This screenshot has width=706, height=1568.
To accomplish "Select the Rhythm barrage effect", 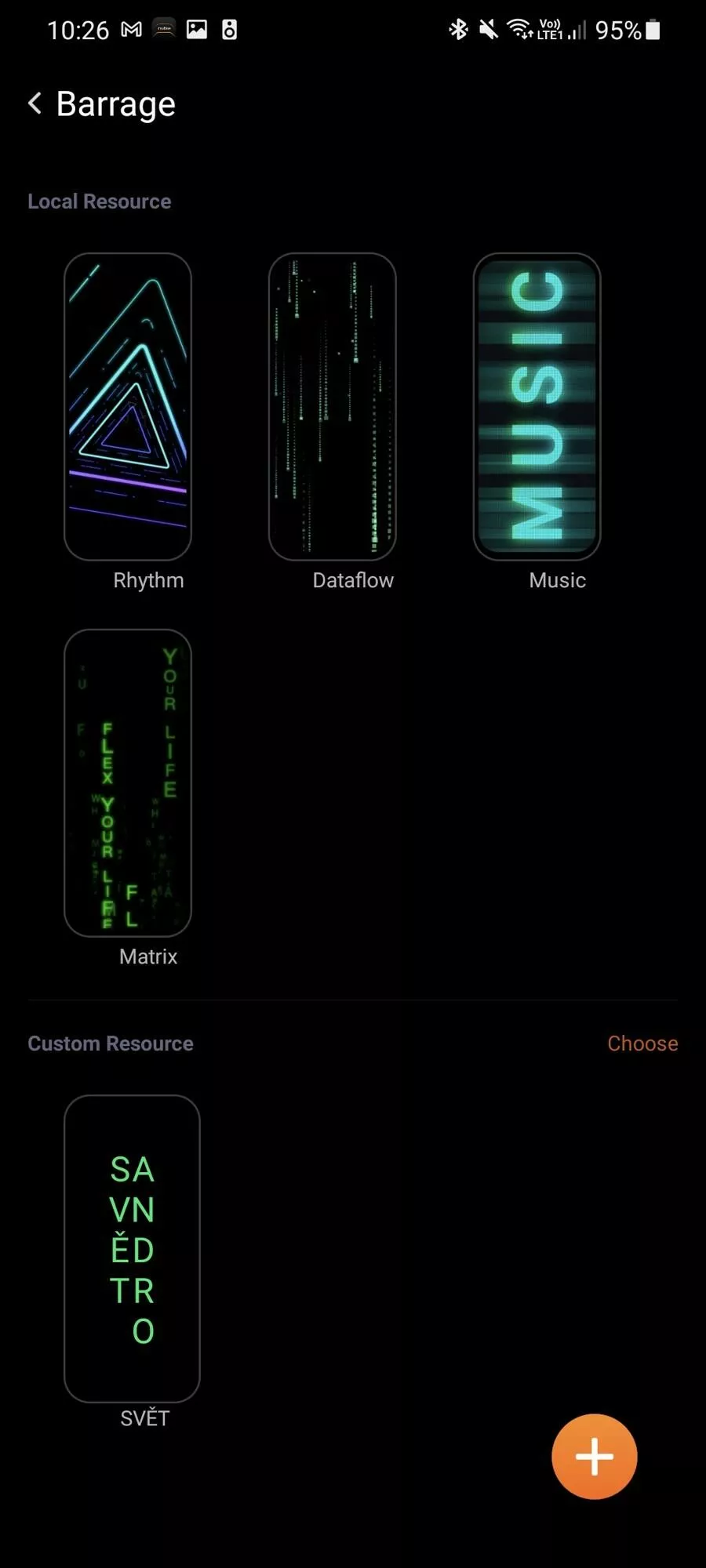I will pos(128,406).
